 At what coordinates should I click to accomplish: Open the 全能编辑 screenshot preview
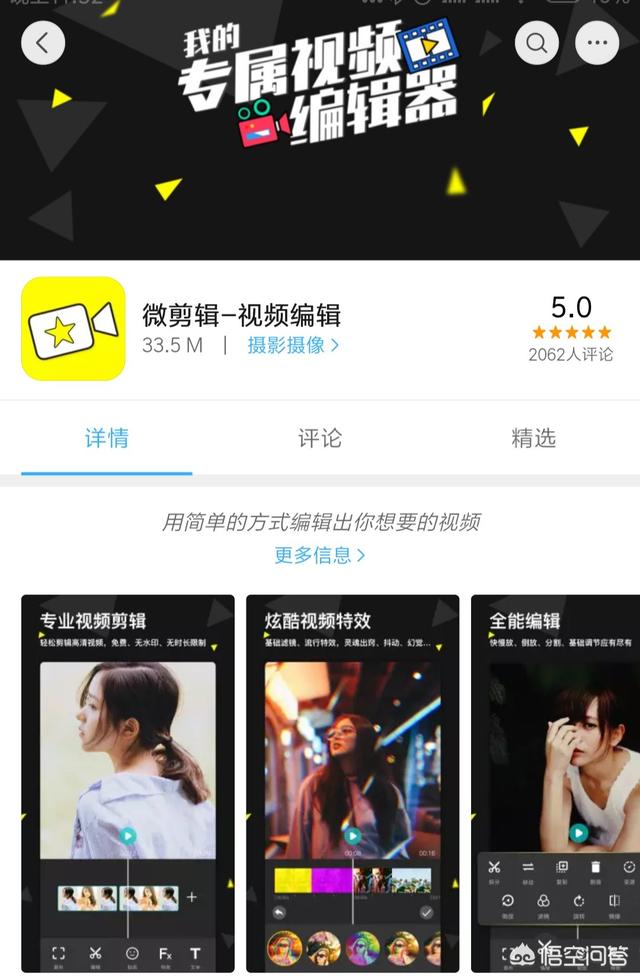click(558, 785)
